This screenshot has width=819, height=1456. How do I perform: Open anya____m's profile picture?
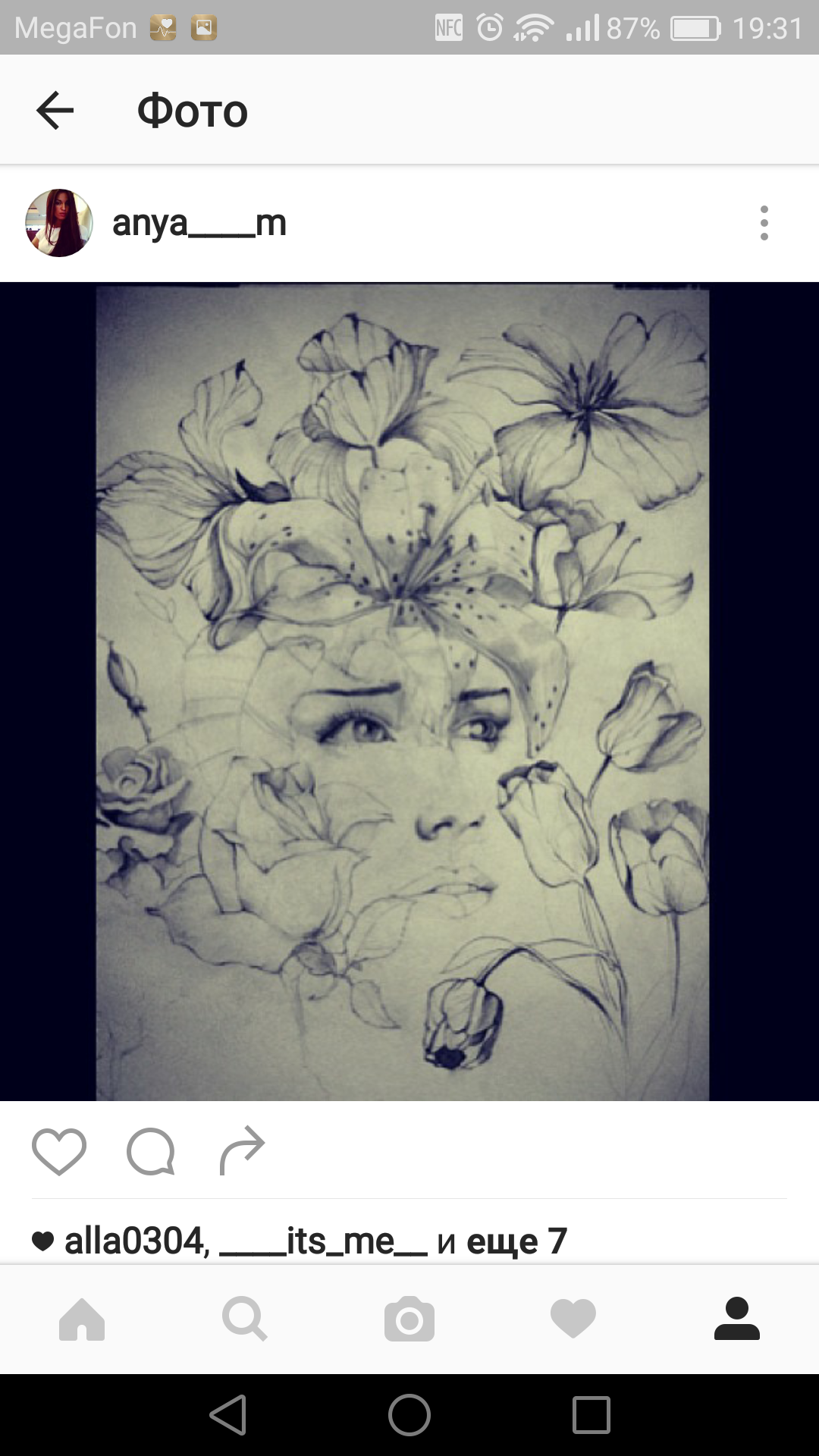click(x=59, y=223)
